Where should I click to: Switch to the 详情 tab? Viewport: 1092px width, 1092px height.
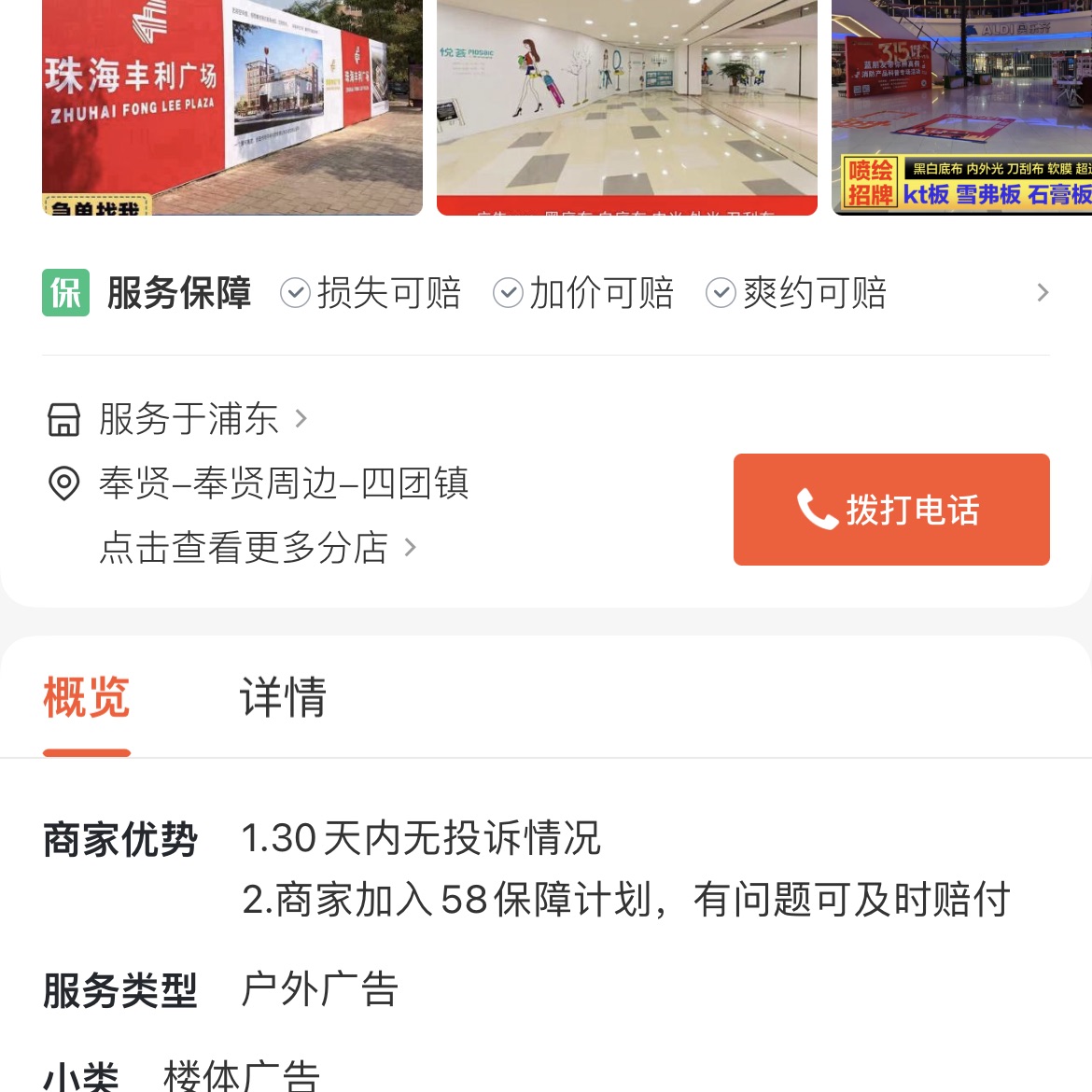click(x=283, y=697)
